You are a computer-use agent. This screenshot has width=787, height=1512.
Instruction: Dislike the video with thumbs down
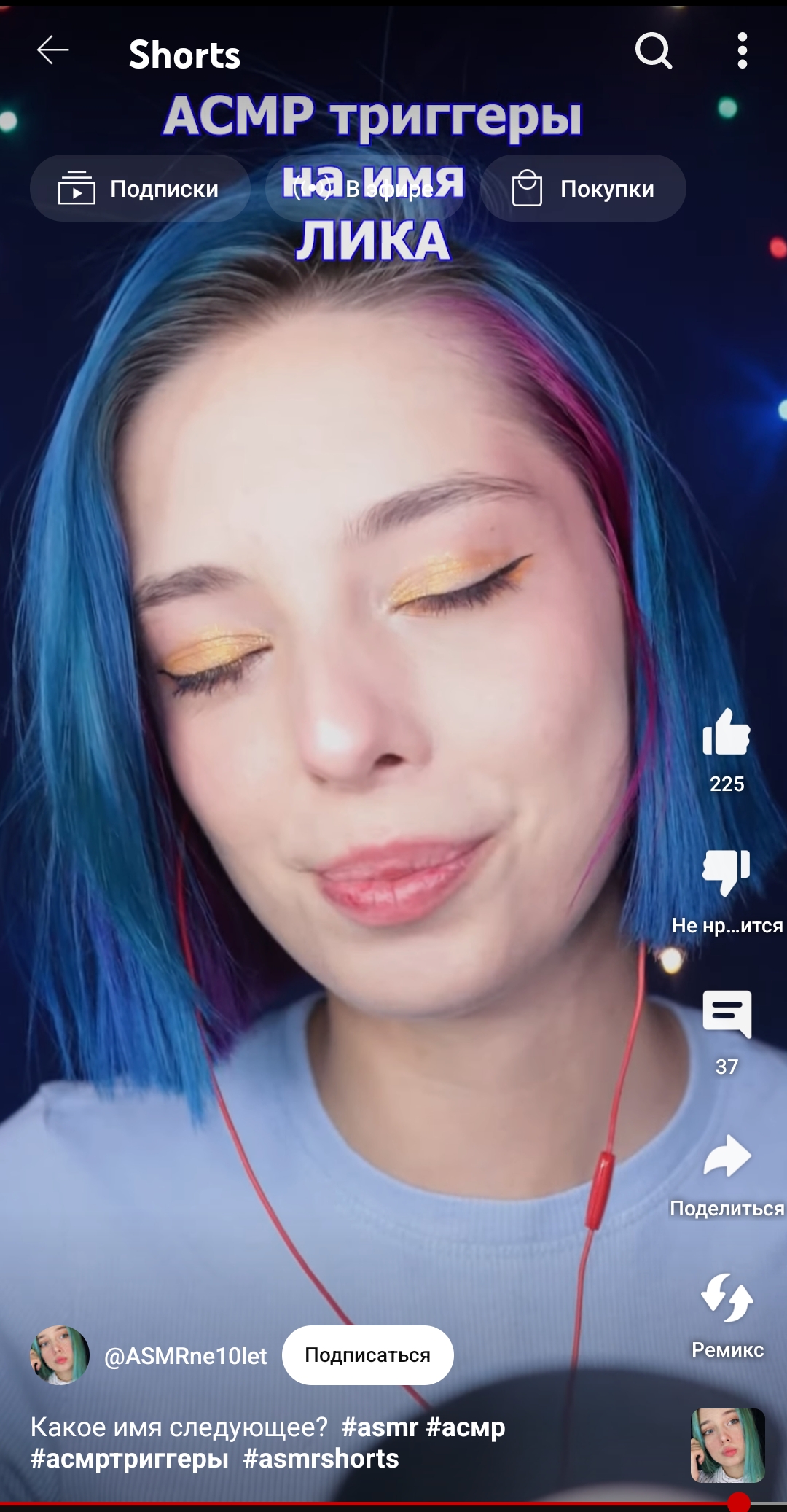pos(727,872)
